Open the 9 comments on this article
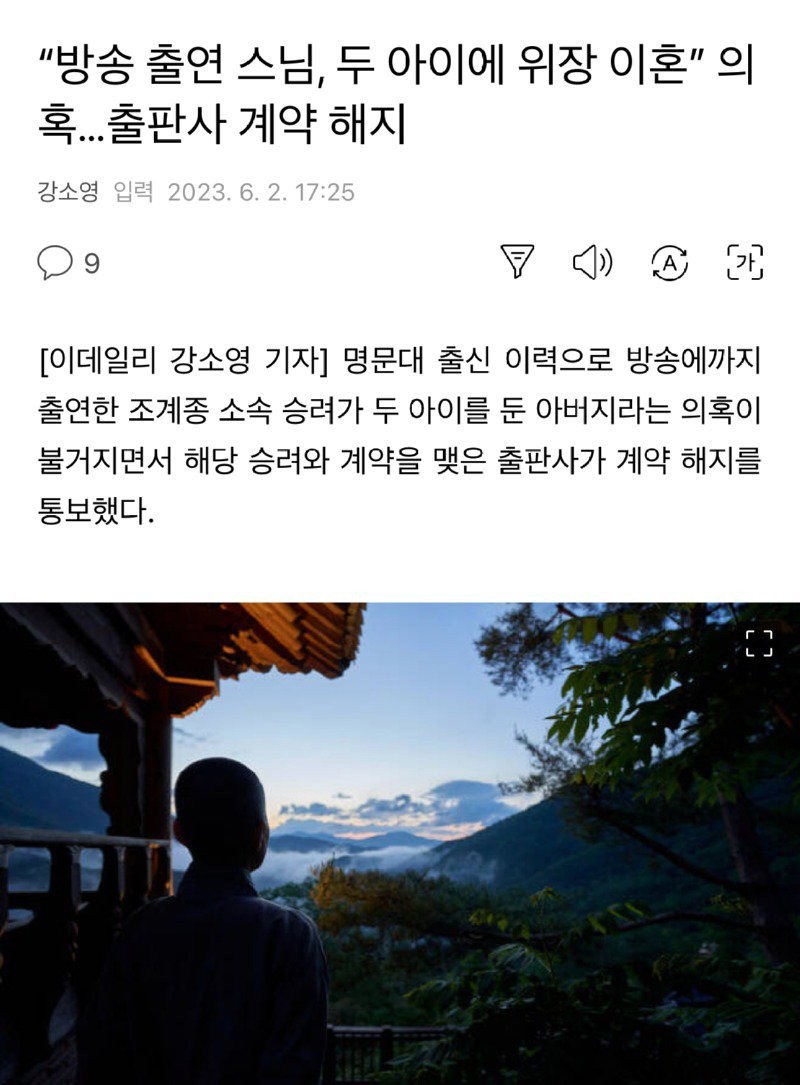Image resolution: width=800 pixels, height=1085 pixels. point(68,263)
